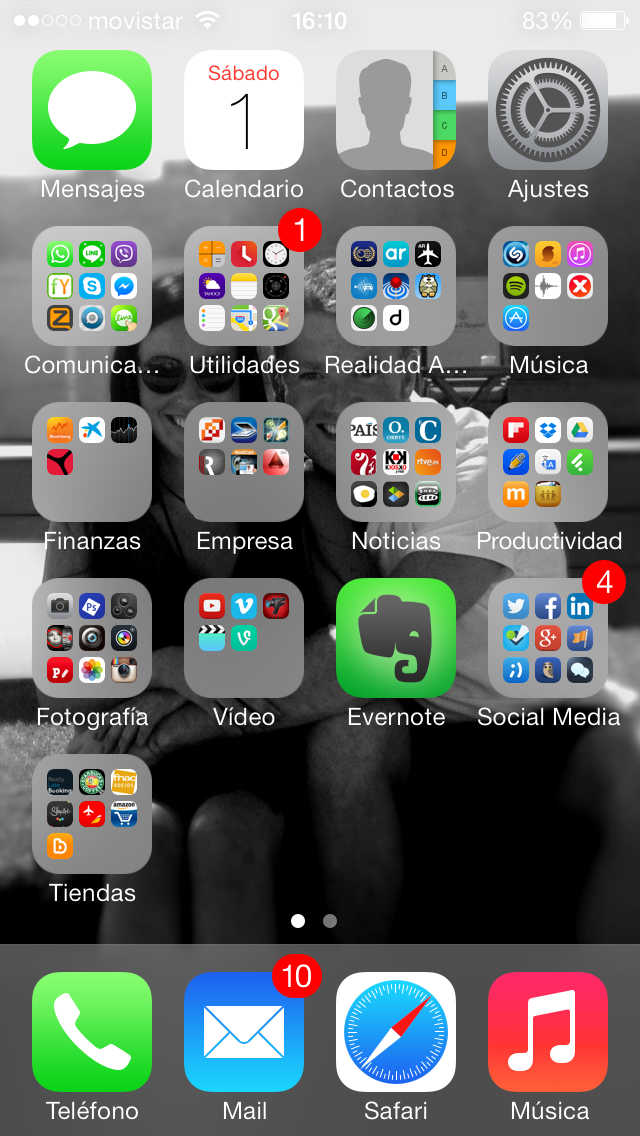
Task: Open the Realidad Aumentada folder
Action: 396,286
